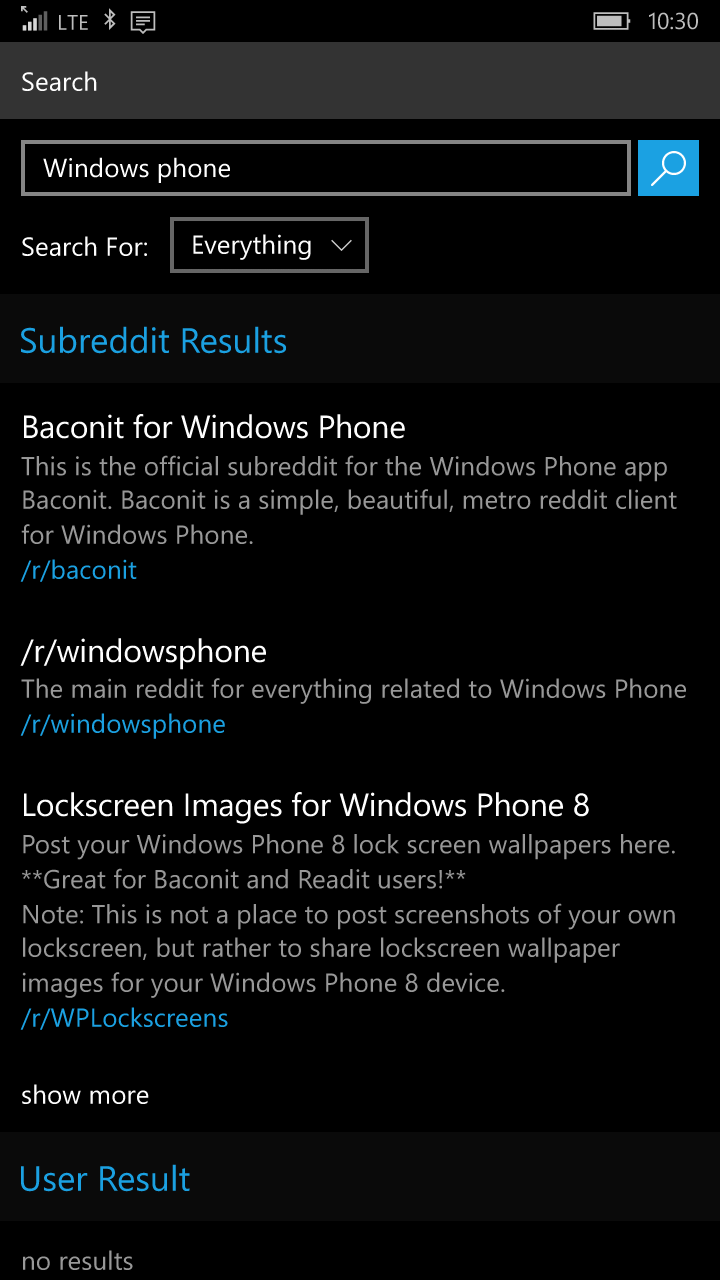
Task: Open the Baconit for Windows Phone result
Action: (214, 428)
